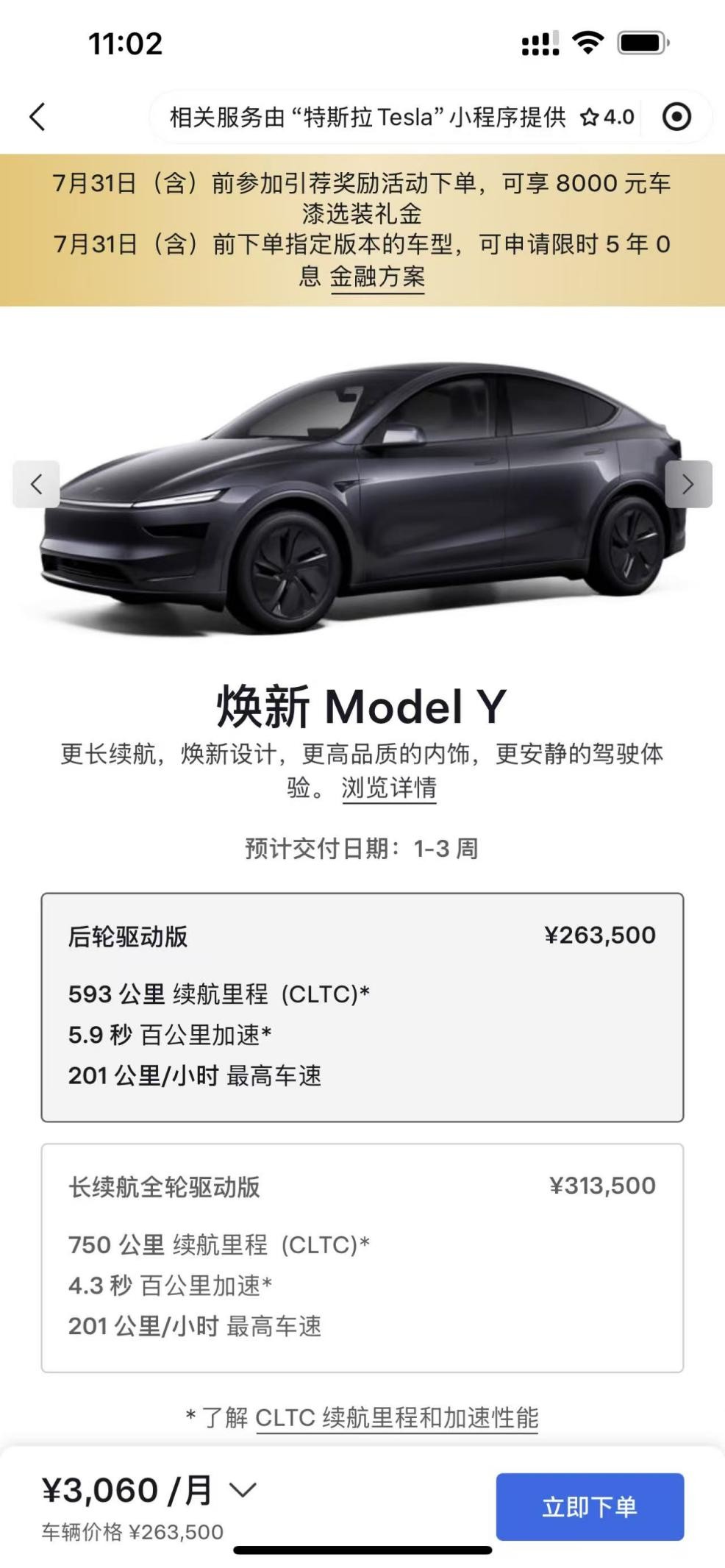Select 后轮驱动版 option

(362, 1007)
